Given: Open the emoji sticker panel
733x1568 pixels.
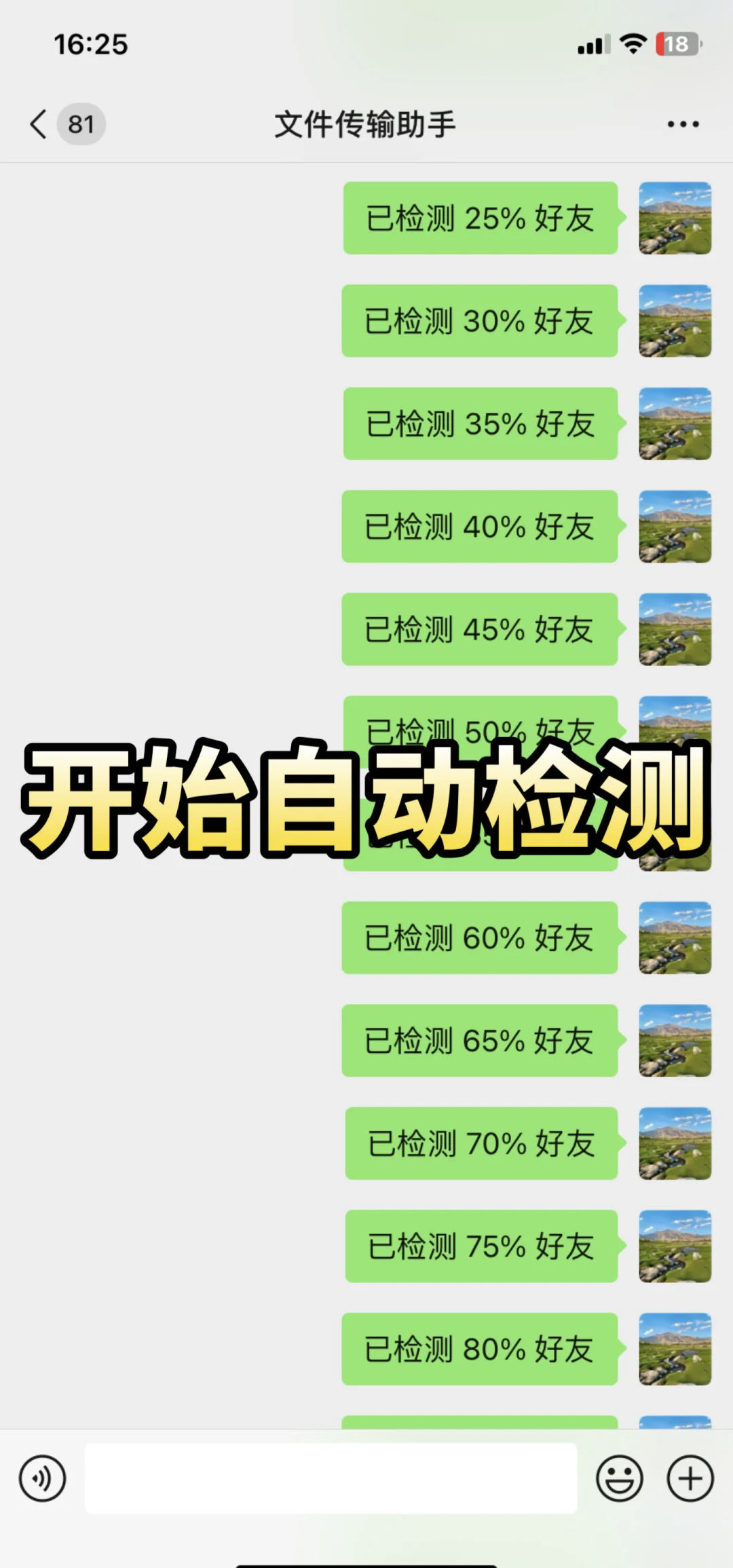Looking at the screenshot, I should [x=619, y=1478].
